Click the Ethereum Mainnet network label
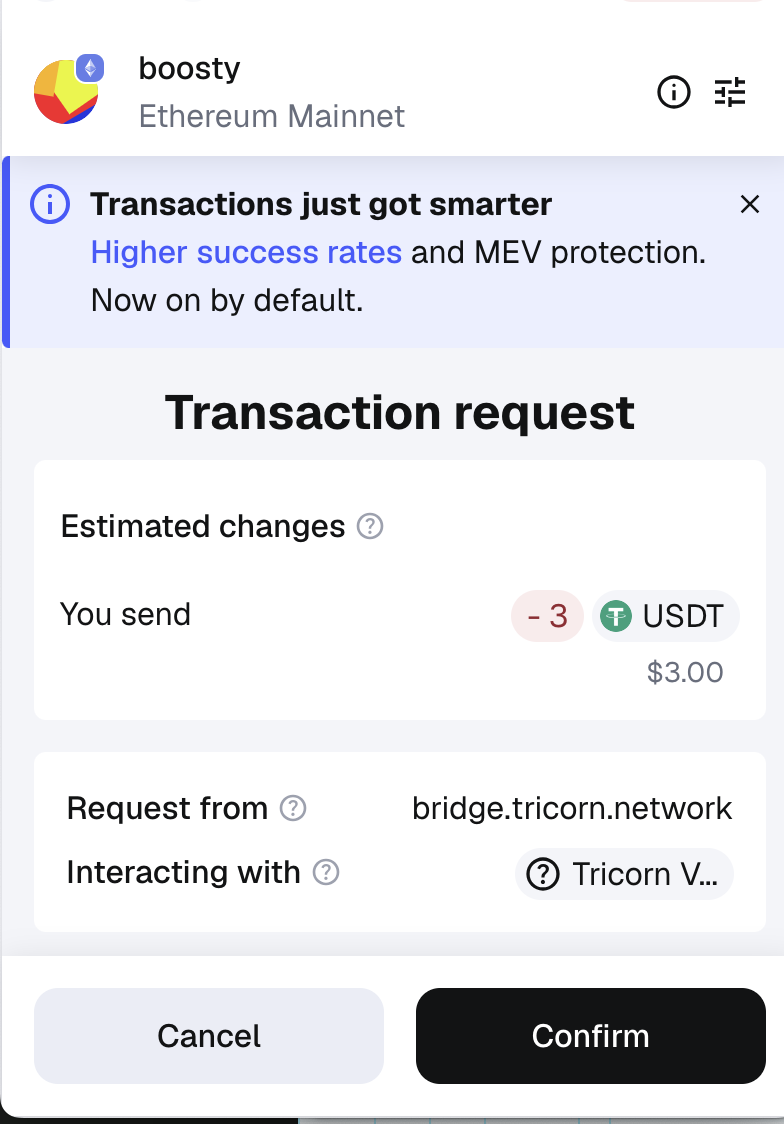The height and width of the screenshot is (1124, 784). (x=272, y=116)
